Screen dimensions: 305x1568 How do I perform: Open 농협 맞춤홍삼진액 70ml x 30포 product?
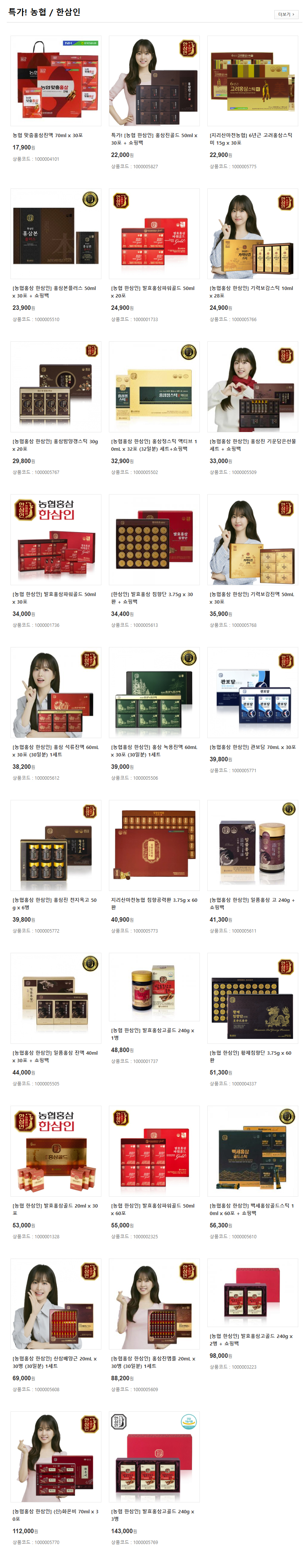55,81
